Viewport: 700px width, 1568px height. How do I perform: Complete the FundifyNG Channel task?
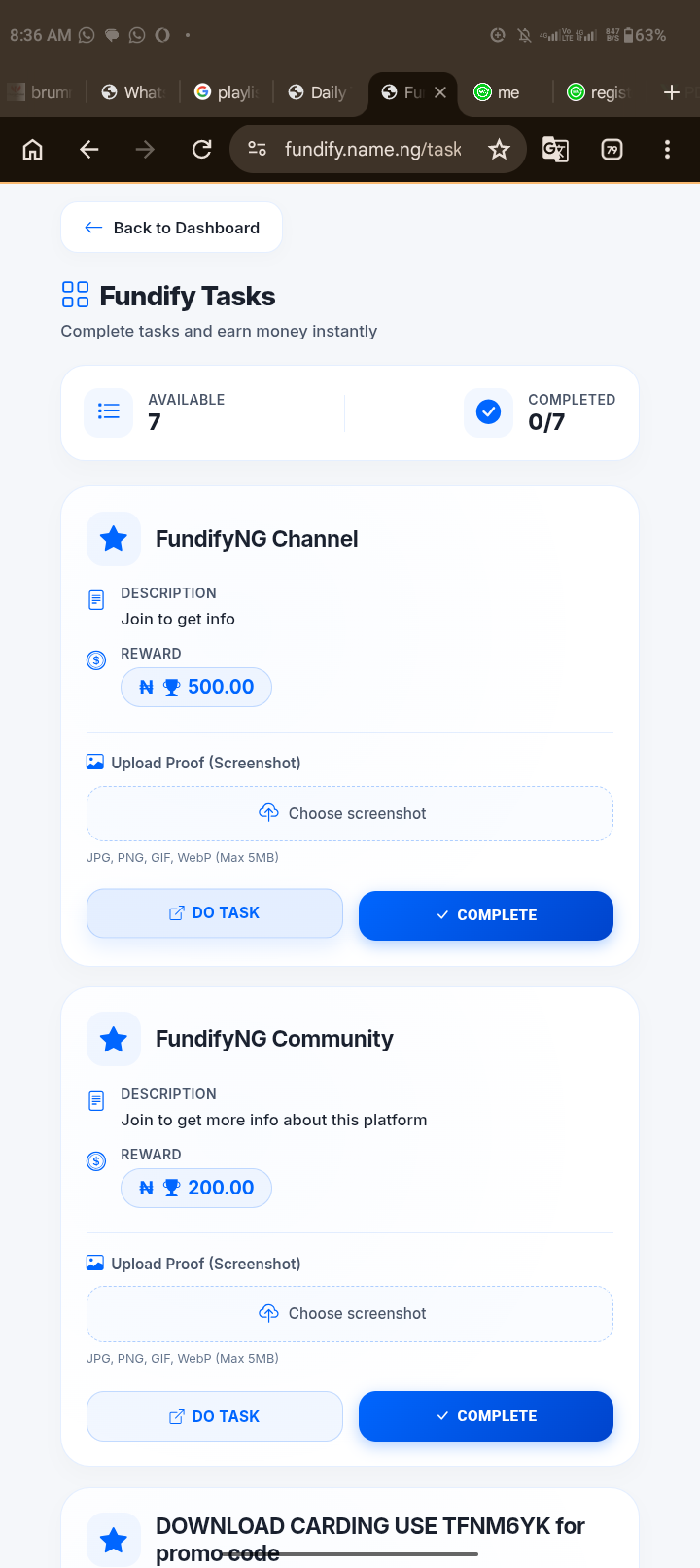486,915
